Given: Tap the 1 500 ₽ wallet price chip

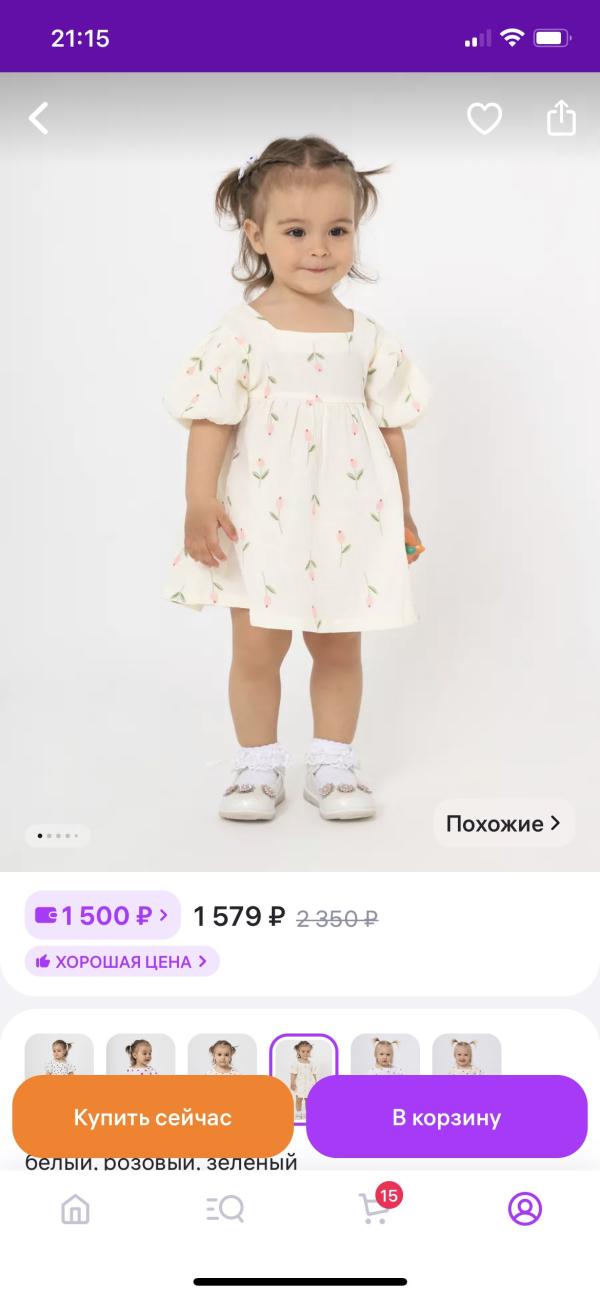Looking at the screenshot, I should (102, 915).
